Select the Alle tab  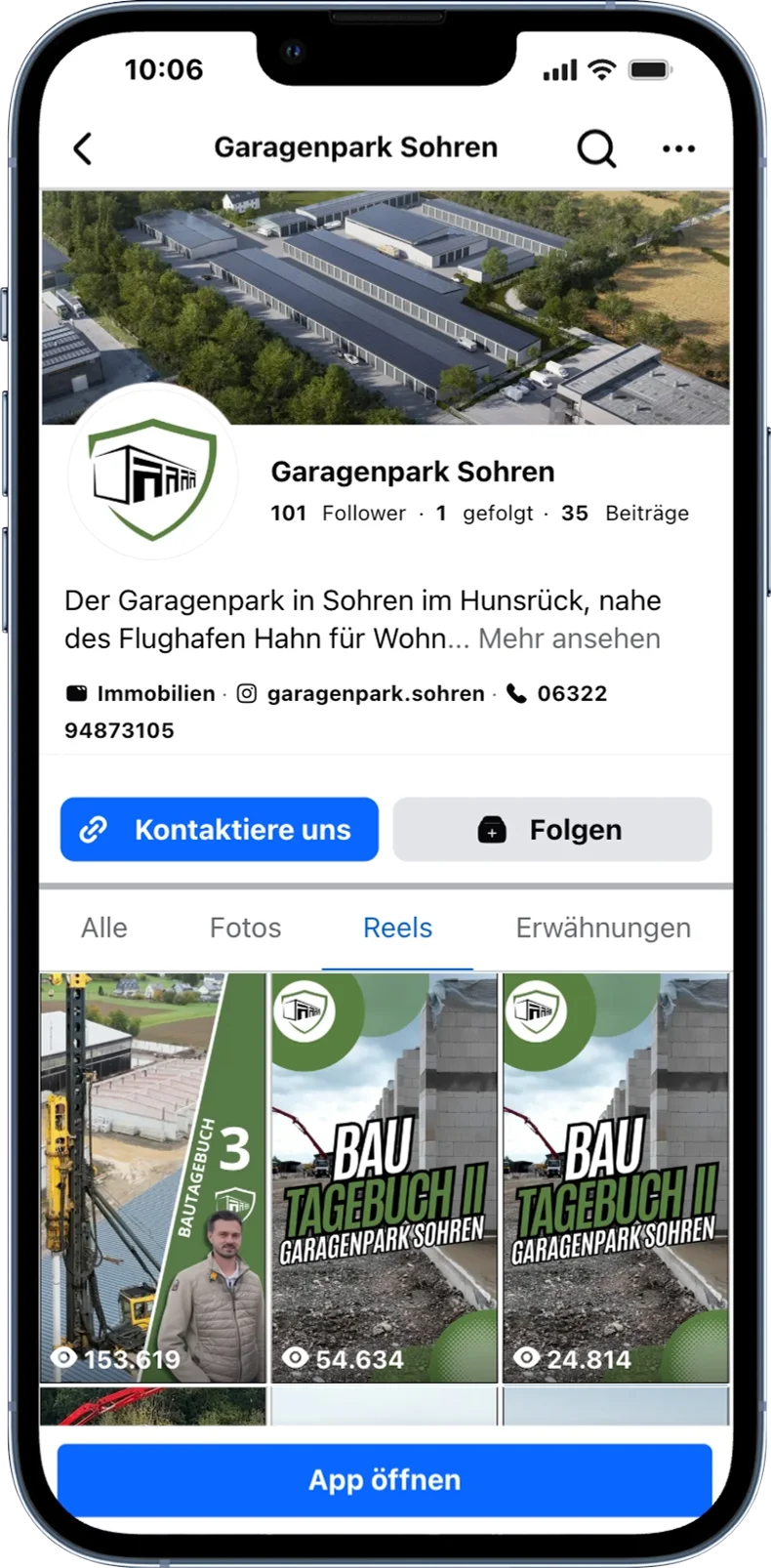(x=102, y=928)
